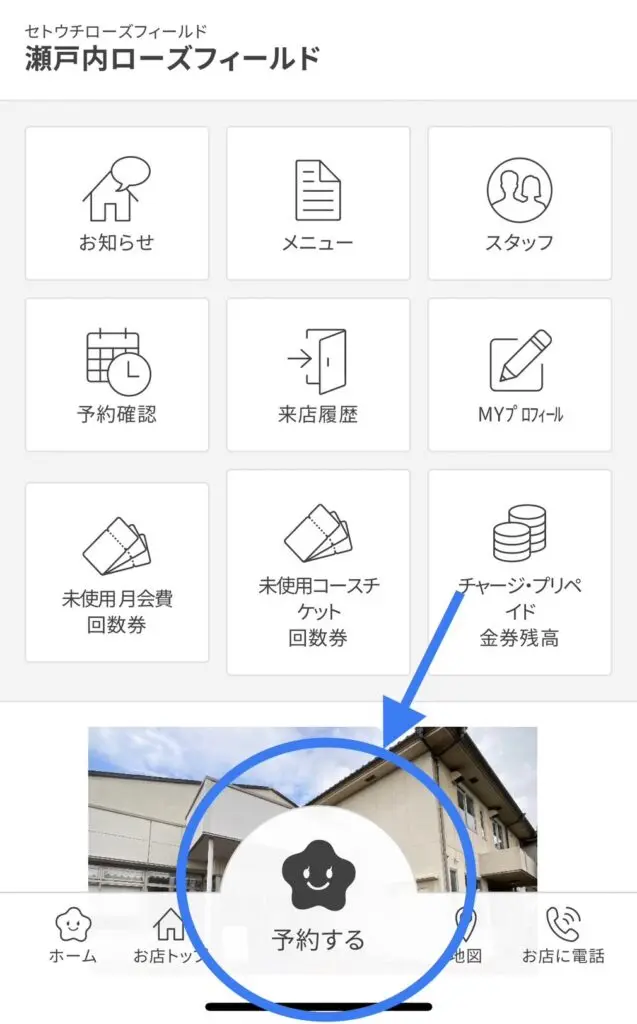
Task: Open the メニュー tile
Action: point(318,203)
